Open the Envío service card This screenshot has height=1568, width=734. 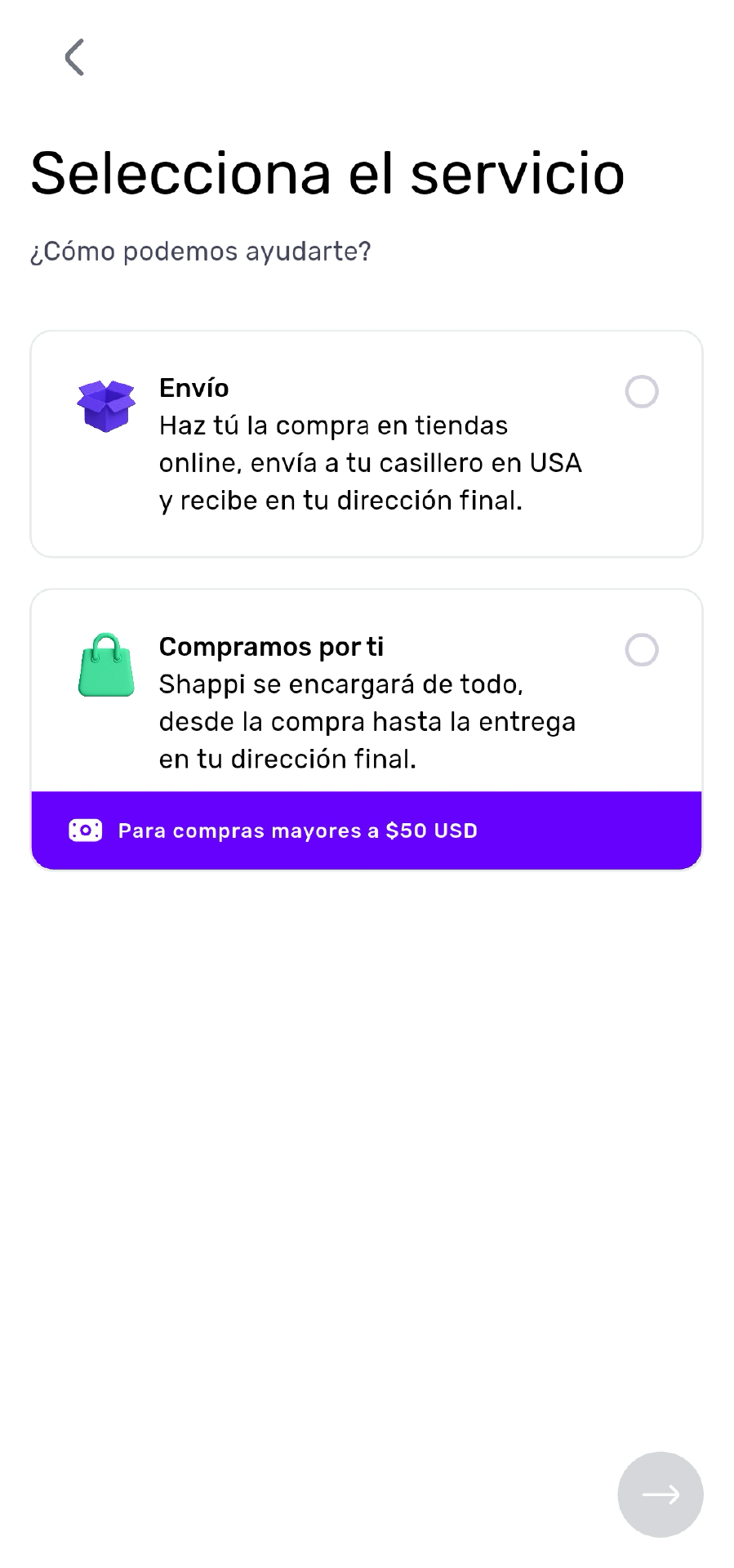pos(366,443)
